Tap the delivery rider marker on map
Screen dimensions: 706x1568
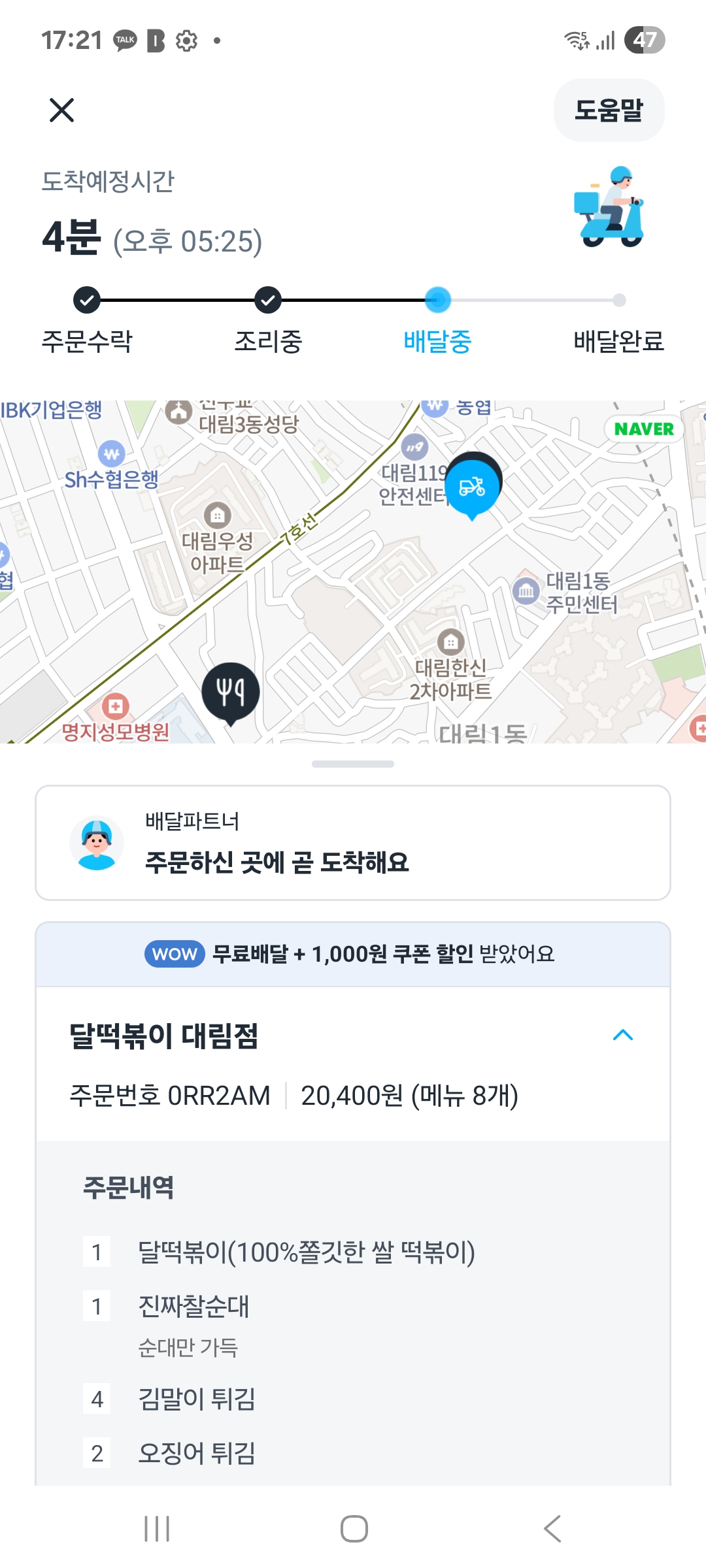click(473, 486)
